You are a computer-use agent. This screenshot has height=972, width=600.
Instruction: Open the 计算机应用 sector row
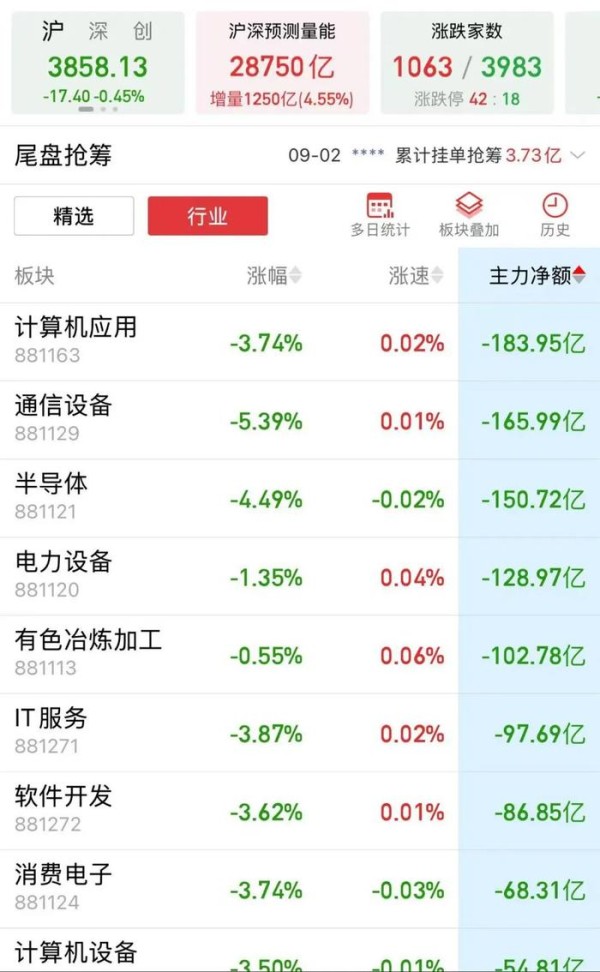[x=300, y=342]
